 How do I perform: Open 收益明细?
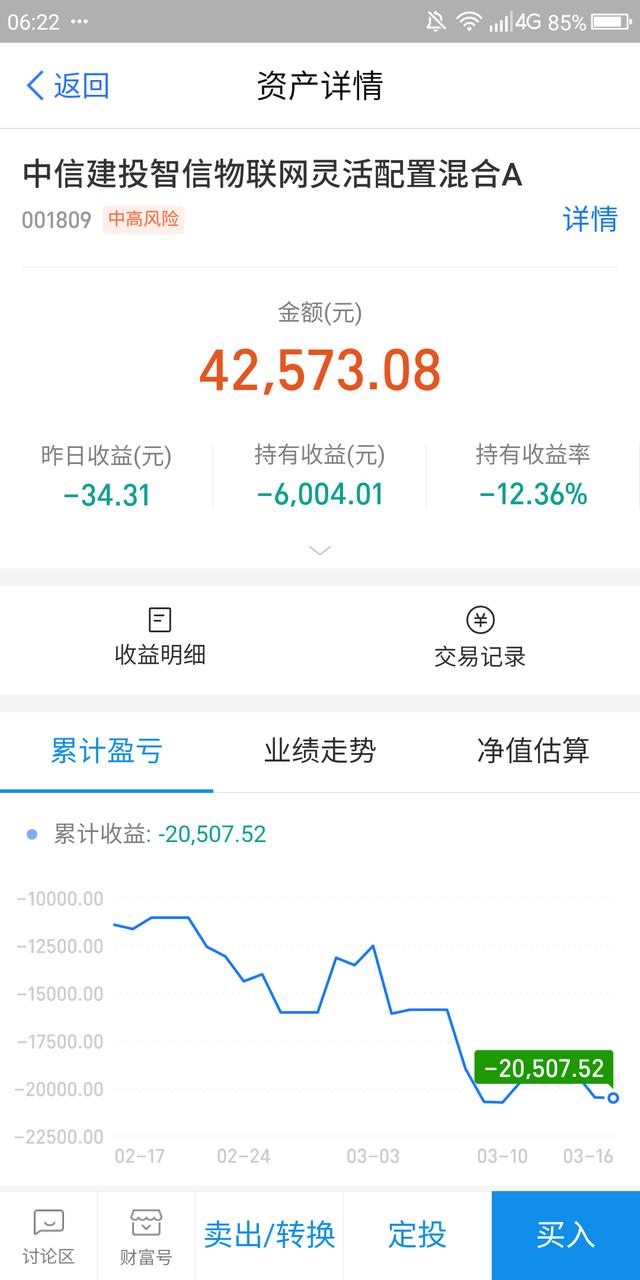coord(160,637)
